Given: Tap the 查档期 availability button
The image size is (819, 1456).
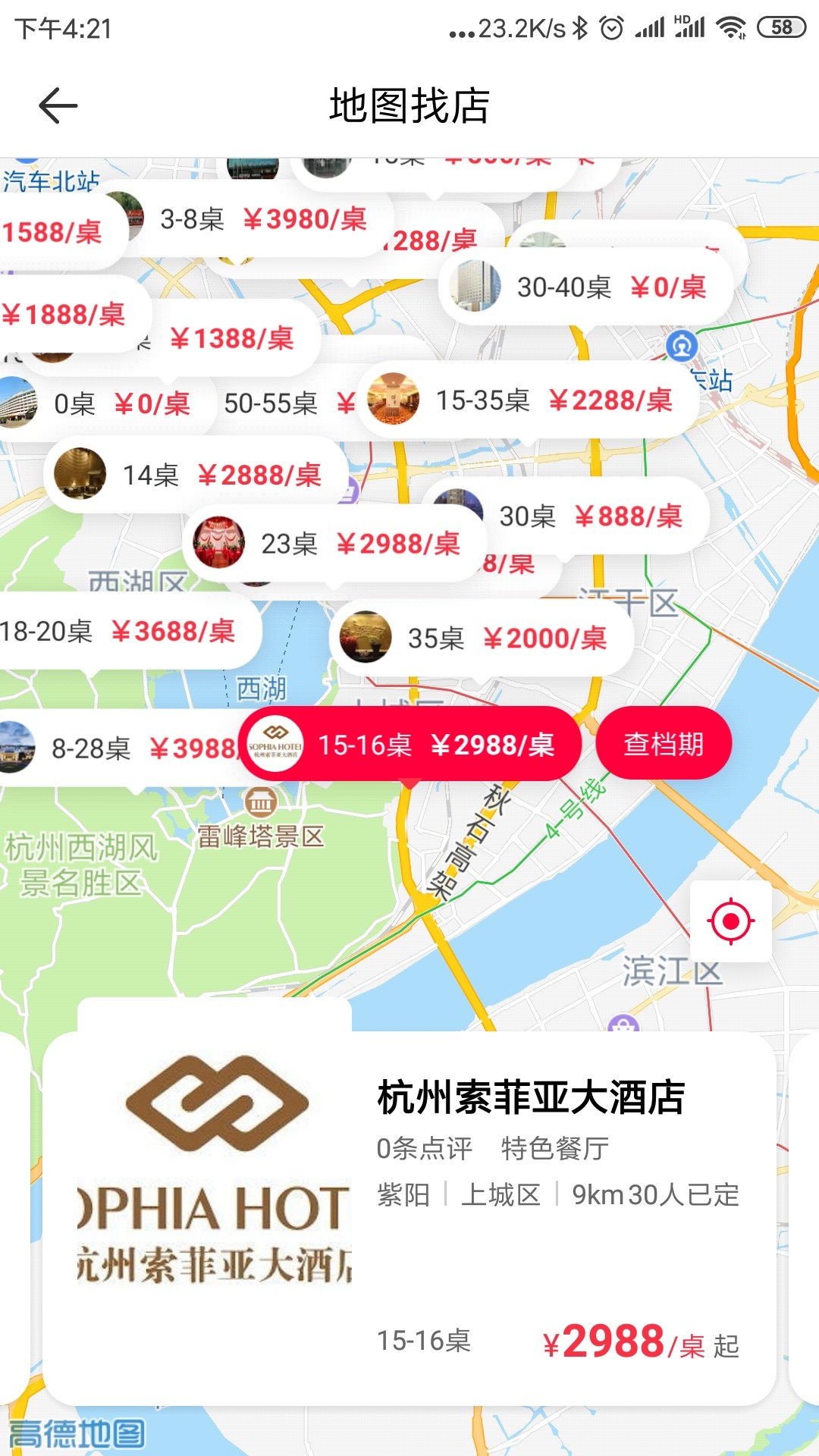Looking at the screenshot, I should (x=664, y=744).
